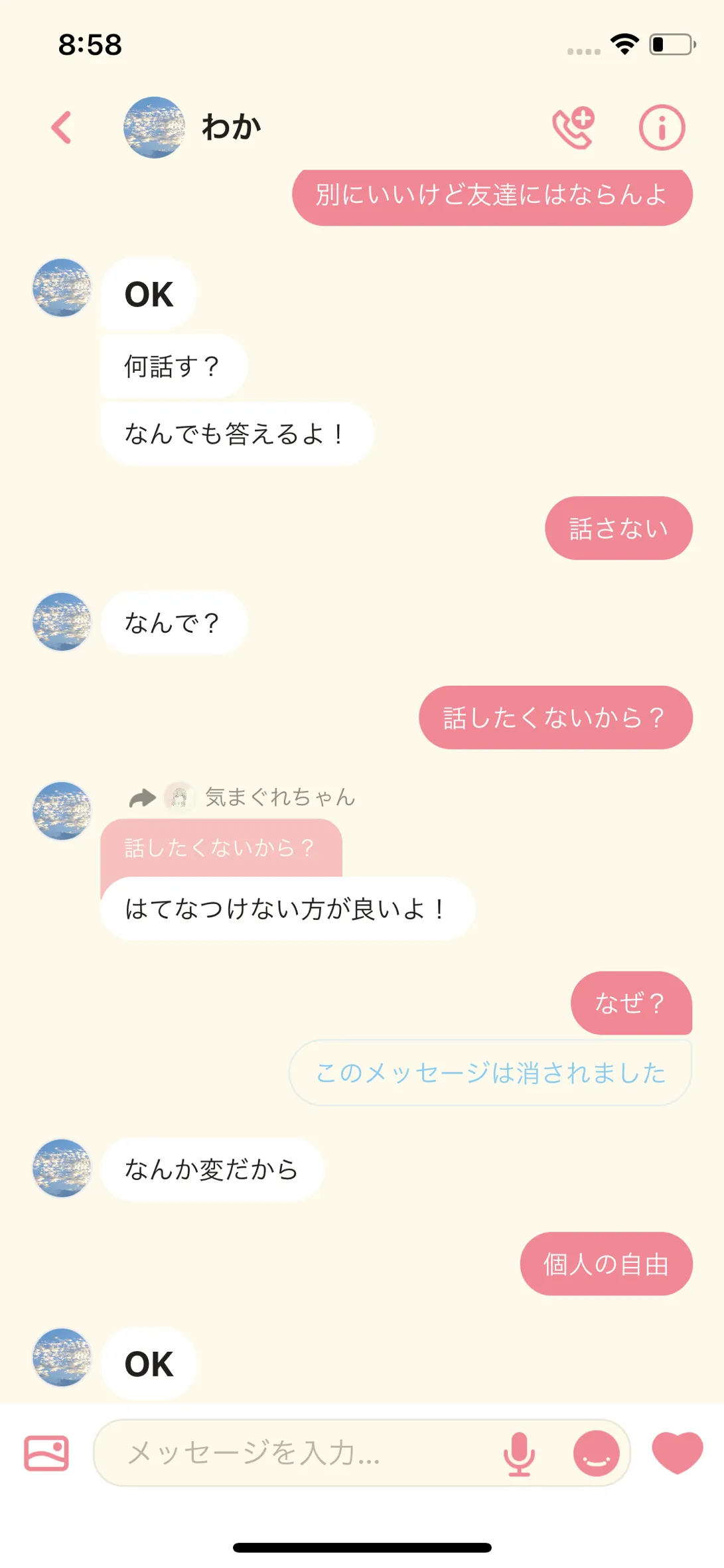Go back from the chat with わか
Screen dimensions: 724x1568
click(x=62, y=127)
